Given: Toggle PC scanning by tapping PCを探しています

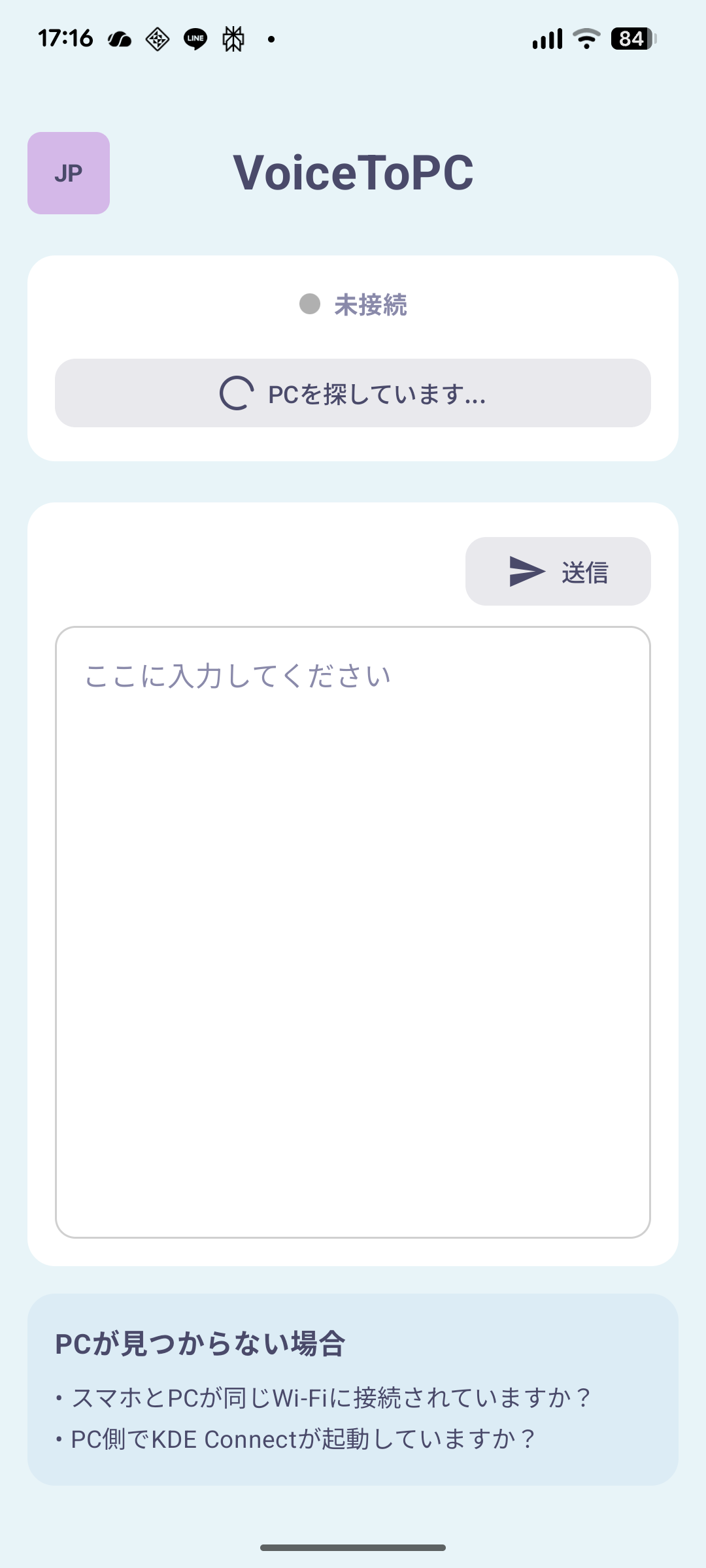Looking at the screenshot, I should 353,393.
